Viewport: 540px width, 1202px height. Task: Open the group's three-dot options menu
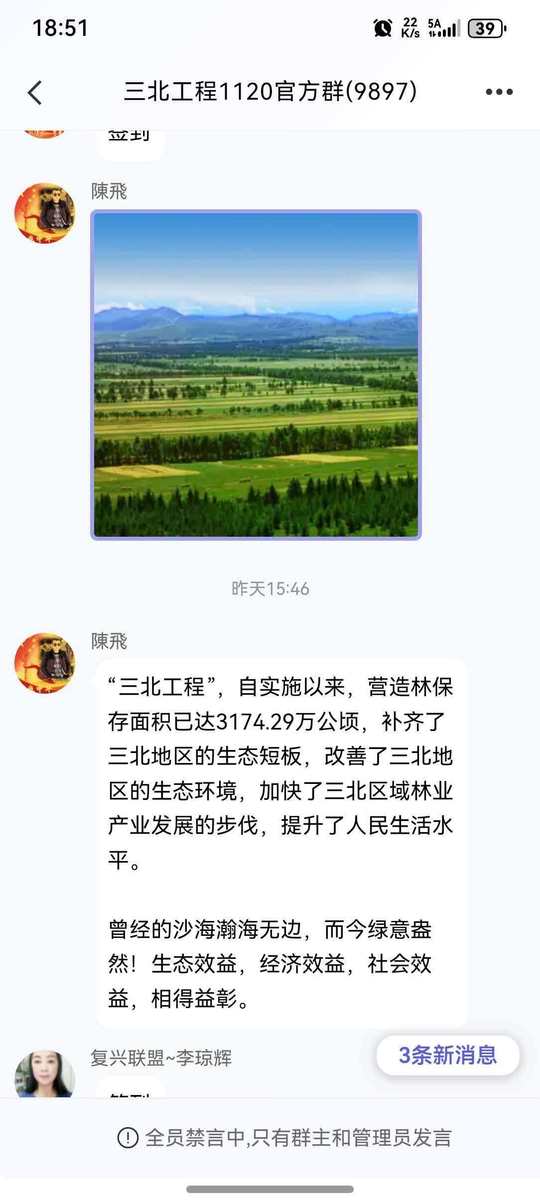click(x=498, y=92)
